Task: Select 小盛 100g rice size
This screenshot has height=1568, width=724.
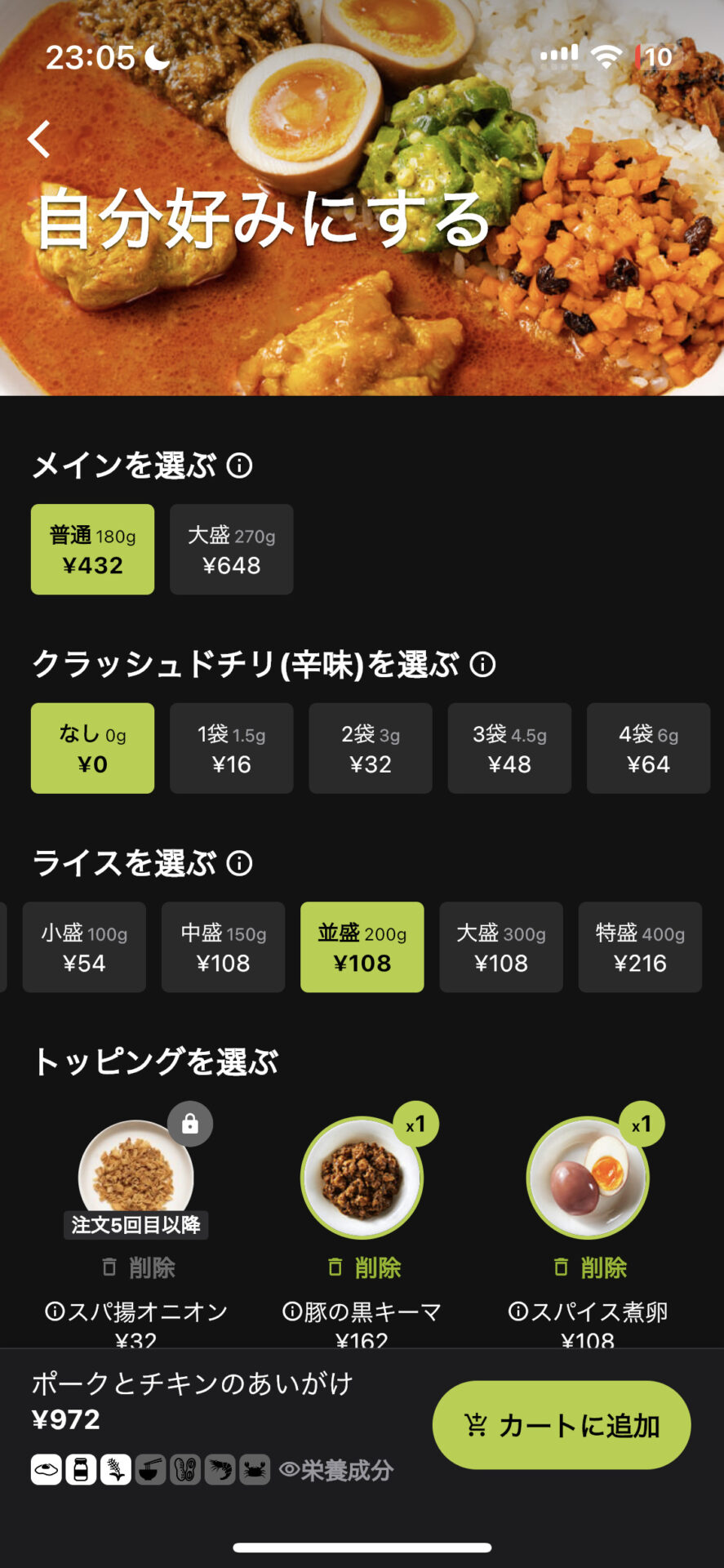Action: click(84, 947)
